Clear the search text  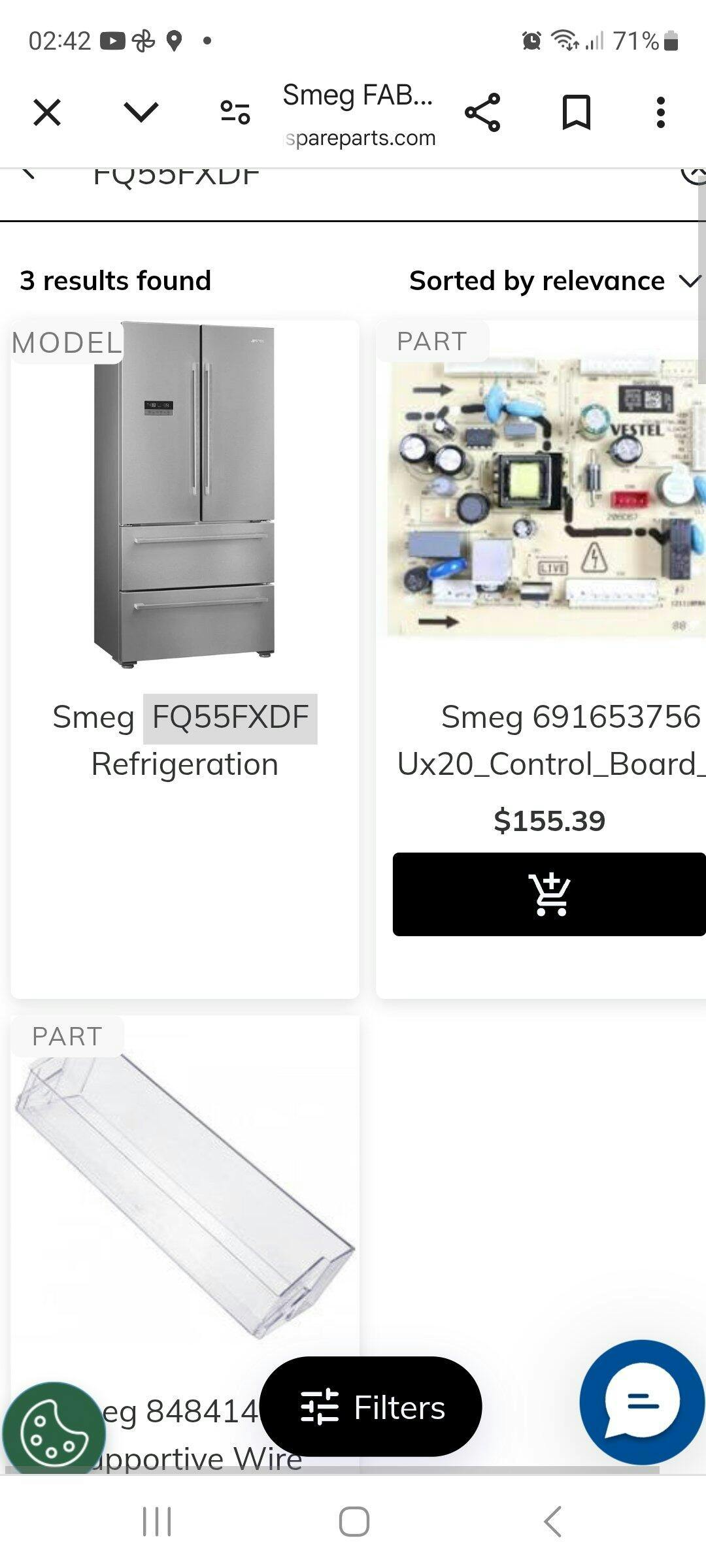[x=693, y=175]
